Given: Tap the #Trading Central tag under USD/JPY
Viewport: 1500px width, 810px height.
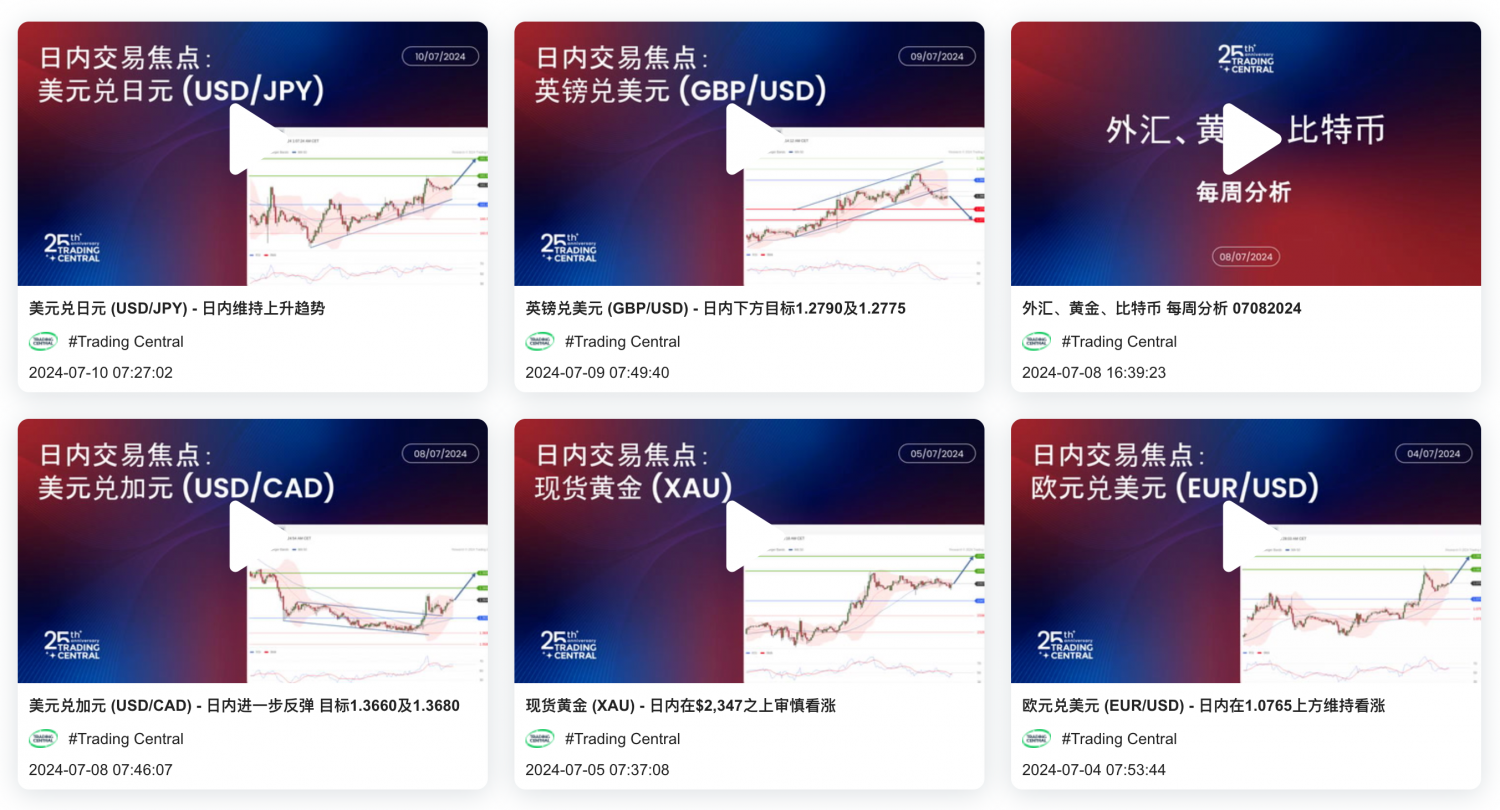Looking at the screenshot, I should pos(125,342).
